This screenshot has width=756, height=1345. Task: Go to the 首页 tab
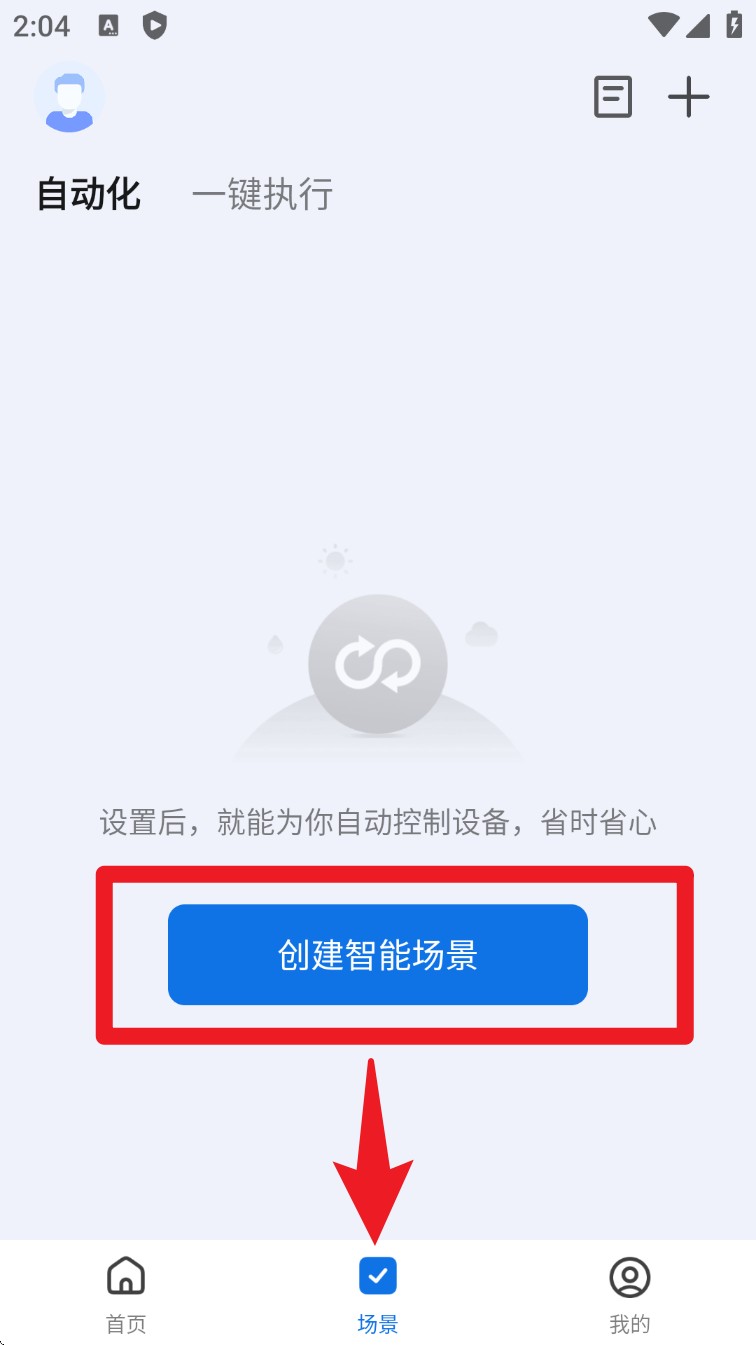(x=126, y=1295)
